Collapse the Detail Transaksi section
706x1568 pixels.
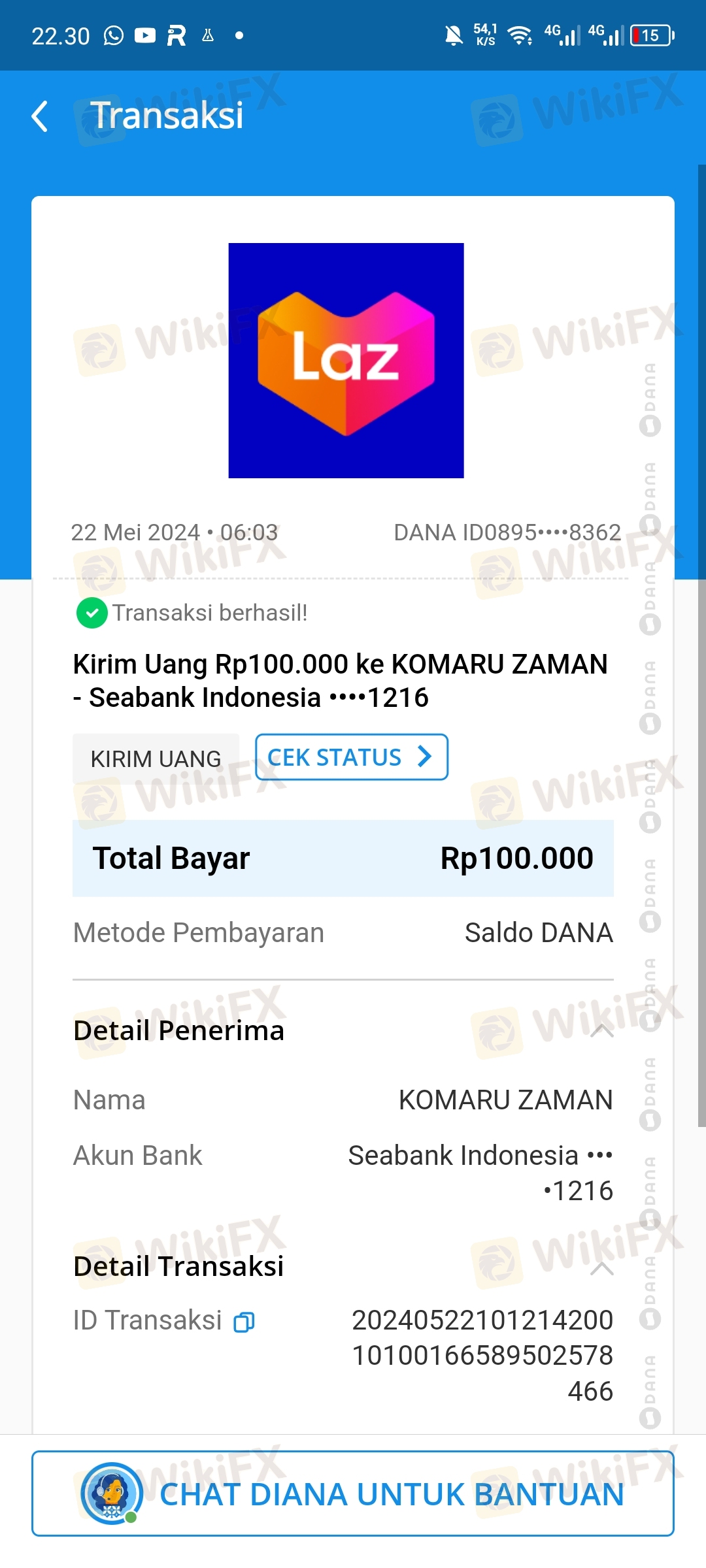point(601,1268)
